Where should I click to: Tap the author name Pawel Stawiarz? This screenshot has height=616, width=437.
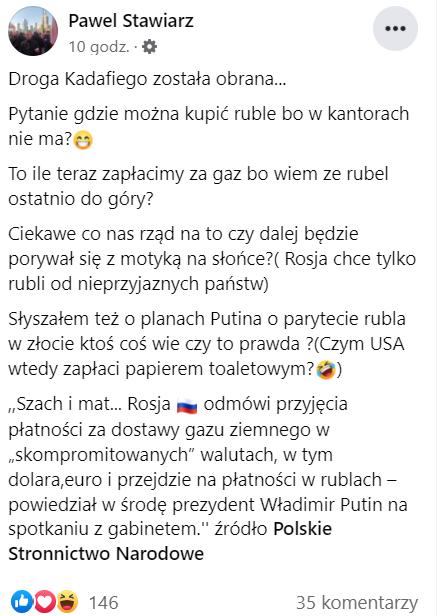(x=131, y=20)
